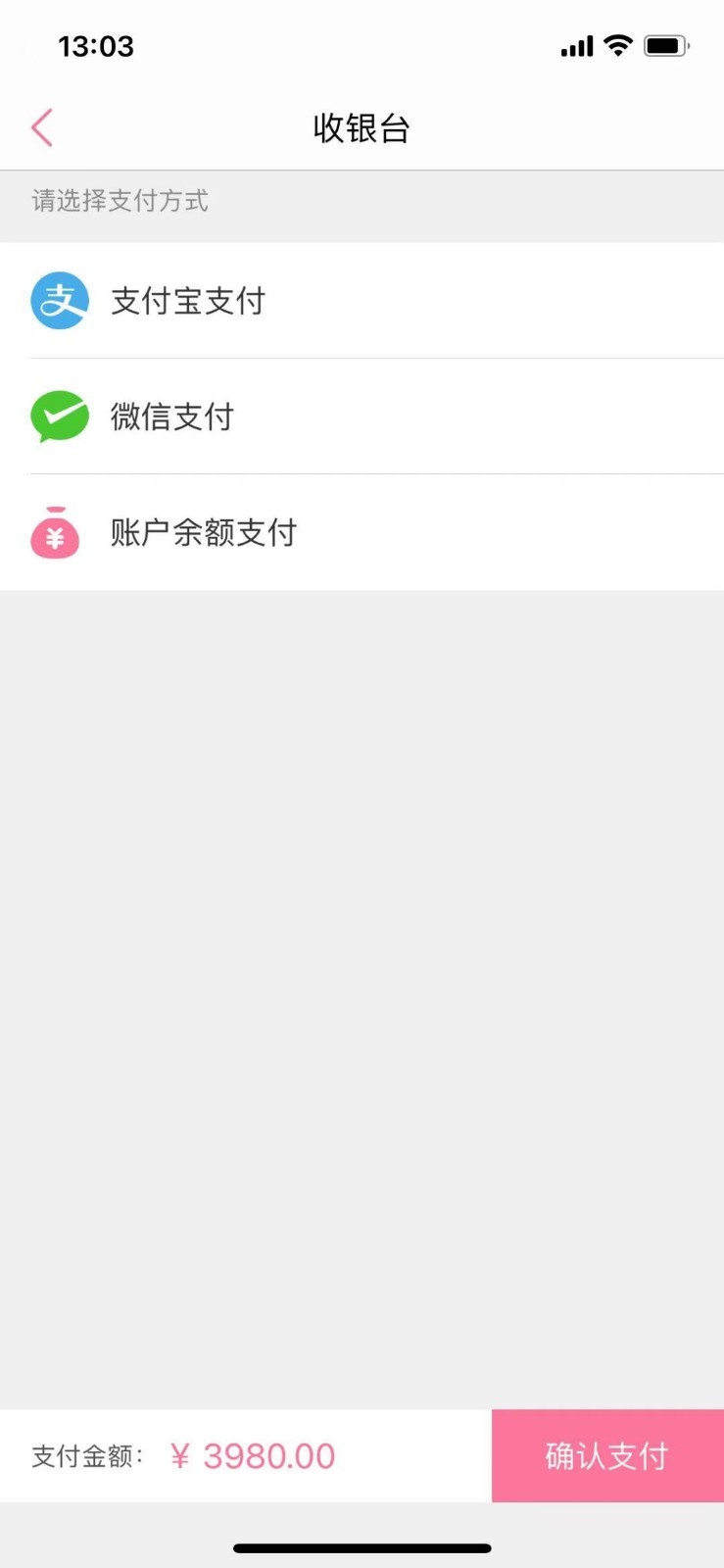
Task: Pick 账户余额支付 to pay
Action: pyautogui.click(x=362, y=532)
